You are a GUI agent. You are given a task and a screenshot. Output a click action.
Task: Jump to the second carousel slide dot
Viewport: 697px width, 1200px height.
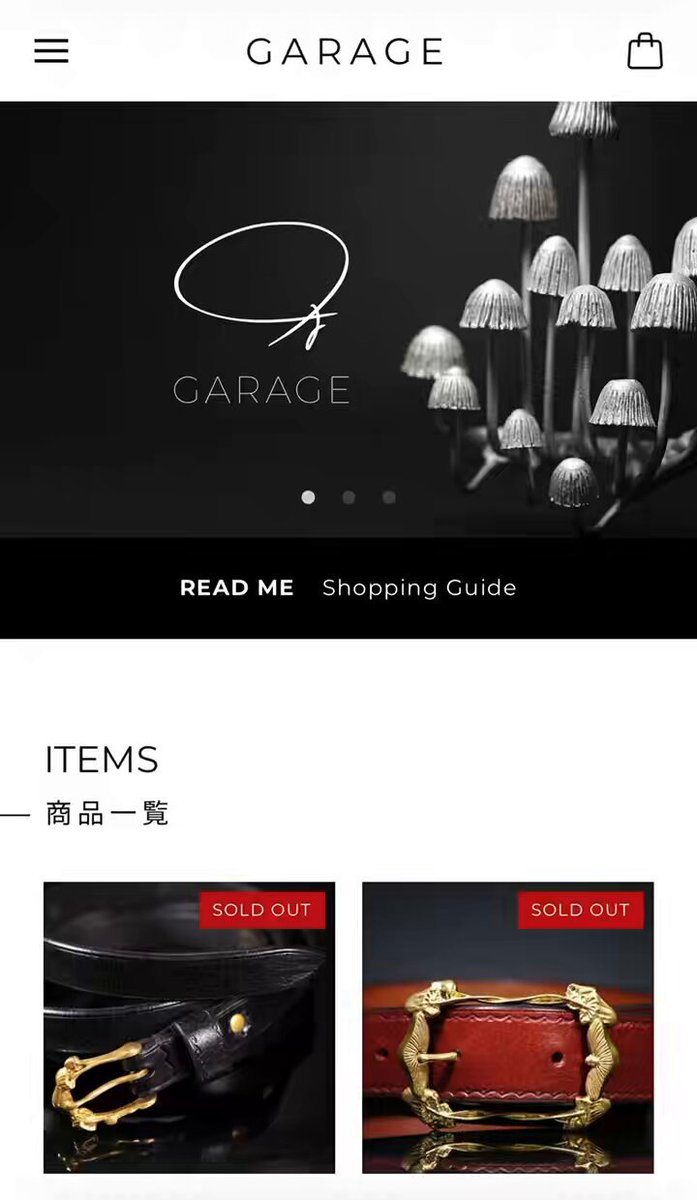(x=348, y=497)
